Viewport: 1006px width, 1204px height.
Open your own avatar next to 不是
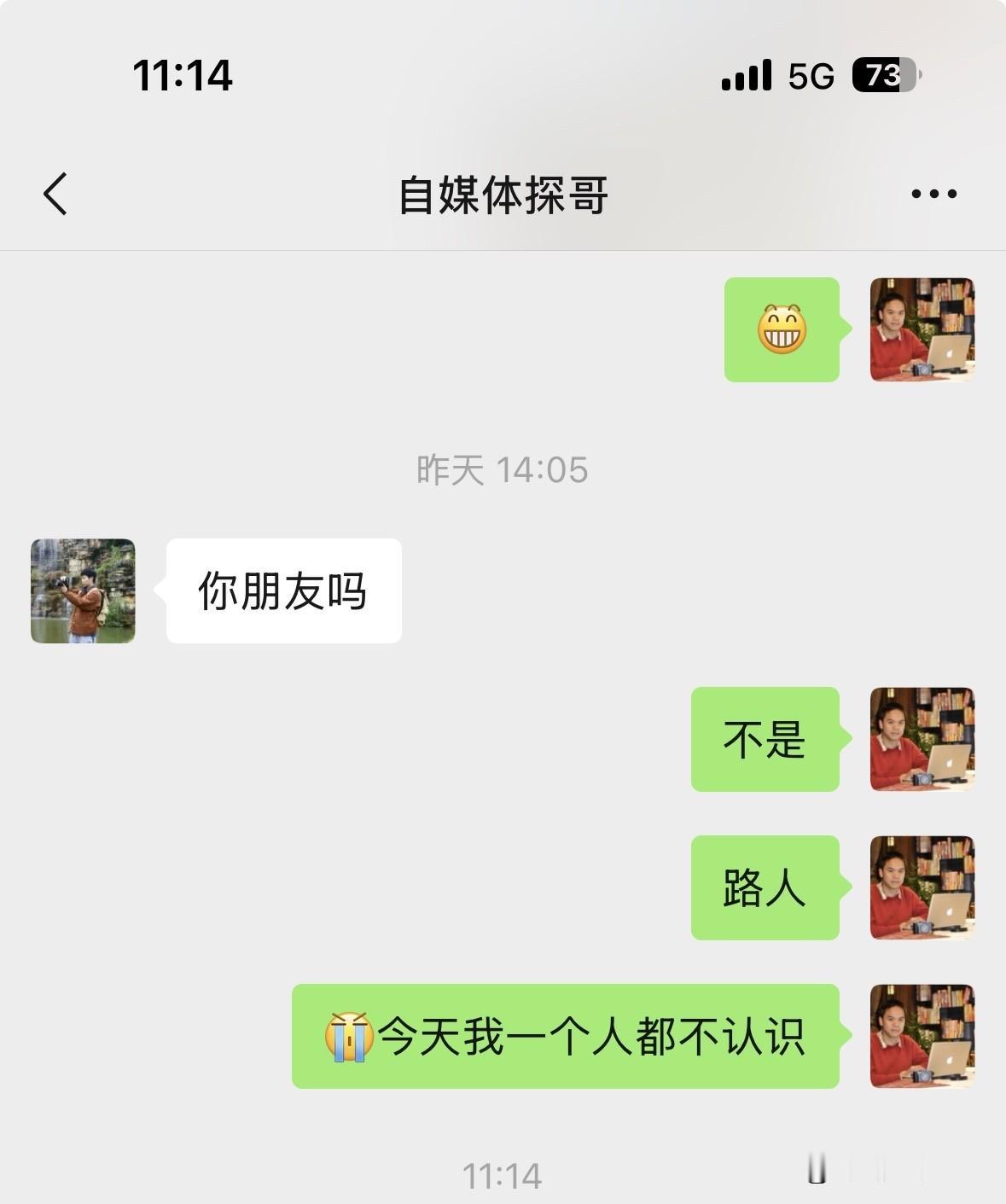(922, 741)
